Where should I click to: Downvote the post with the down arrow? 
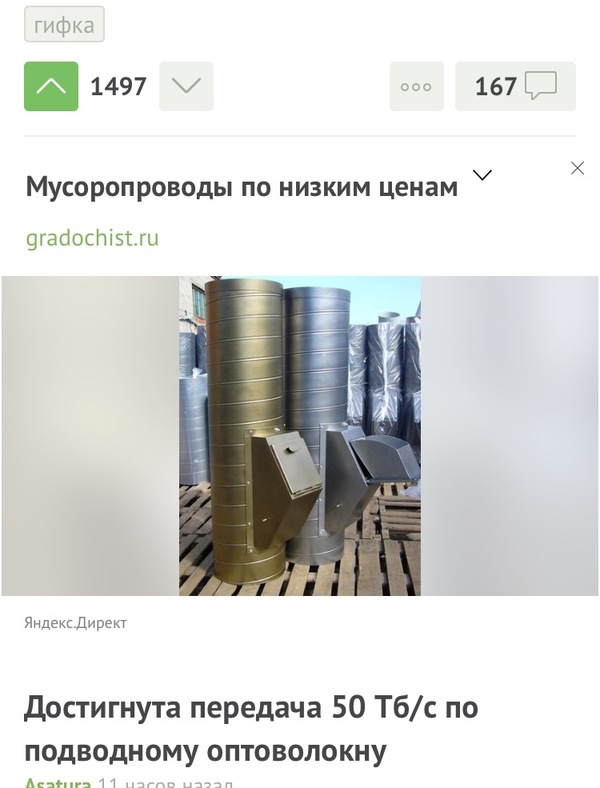[x=186, y=86]
